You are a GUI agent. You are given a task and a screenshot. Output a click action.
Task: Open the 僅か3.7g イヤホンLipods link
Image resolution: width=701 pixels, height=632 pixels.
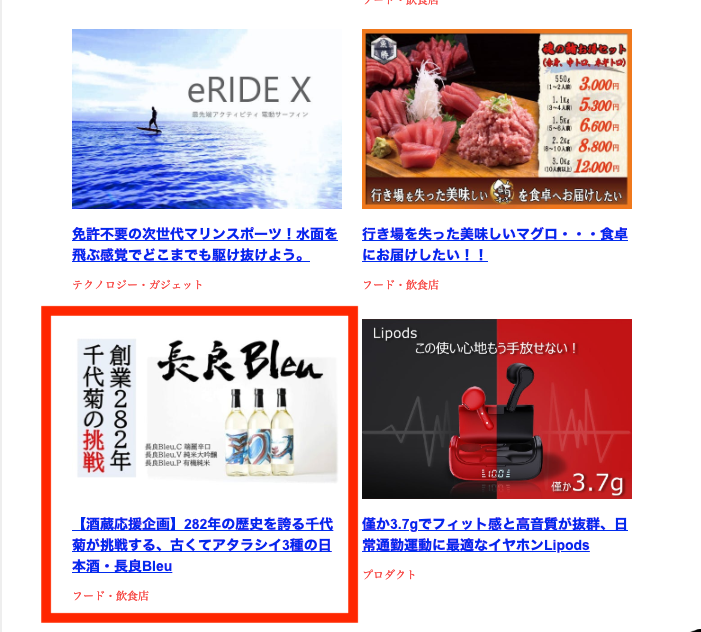(494, 534)
